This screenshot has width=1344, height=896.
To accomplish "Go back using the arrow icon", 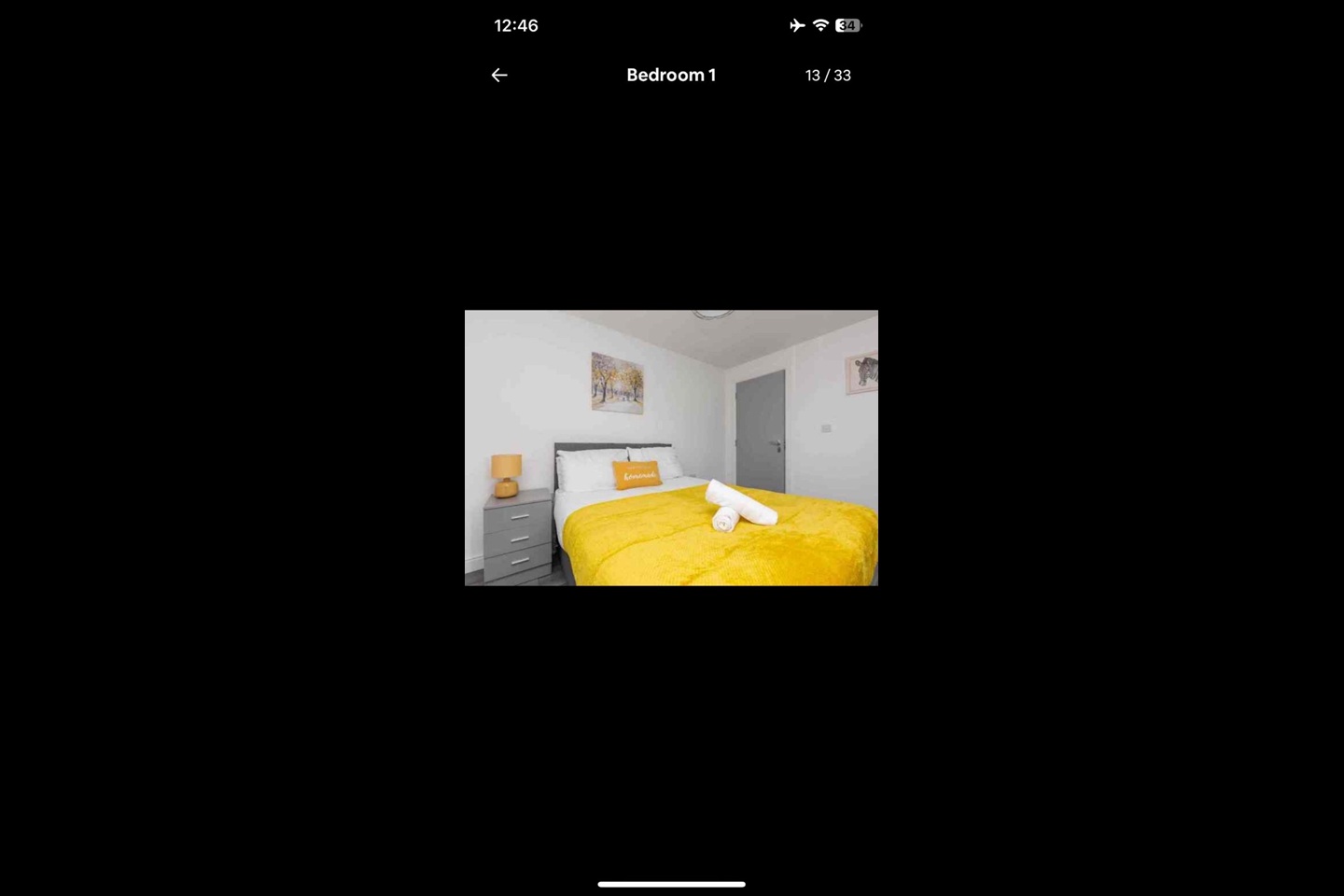I will [499, 75].
